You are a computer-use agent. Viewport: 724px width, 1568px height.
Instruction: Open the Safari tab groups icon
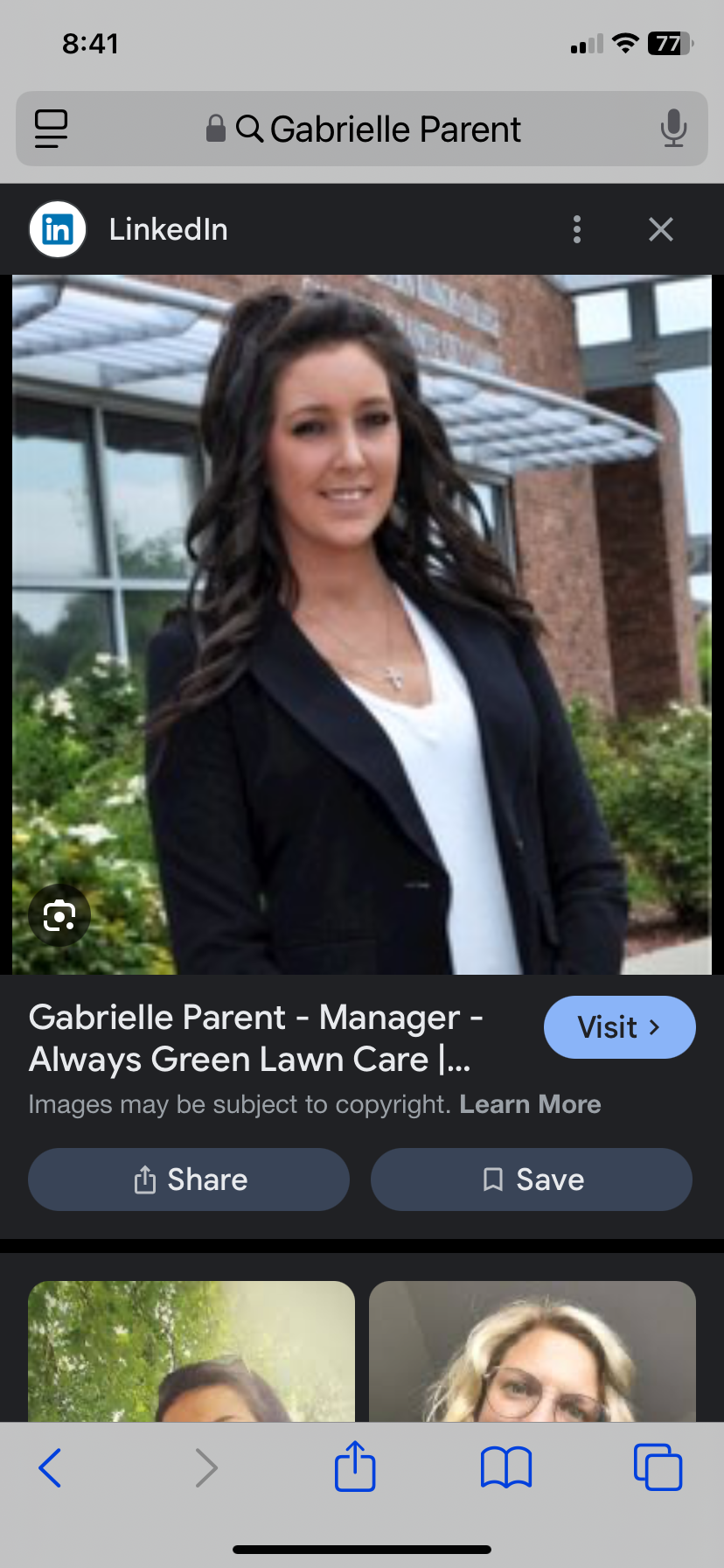coord(52,129)
